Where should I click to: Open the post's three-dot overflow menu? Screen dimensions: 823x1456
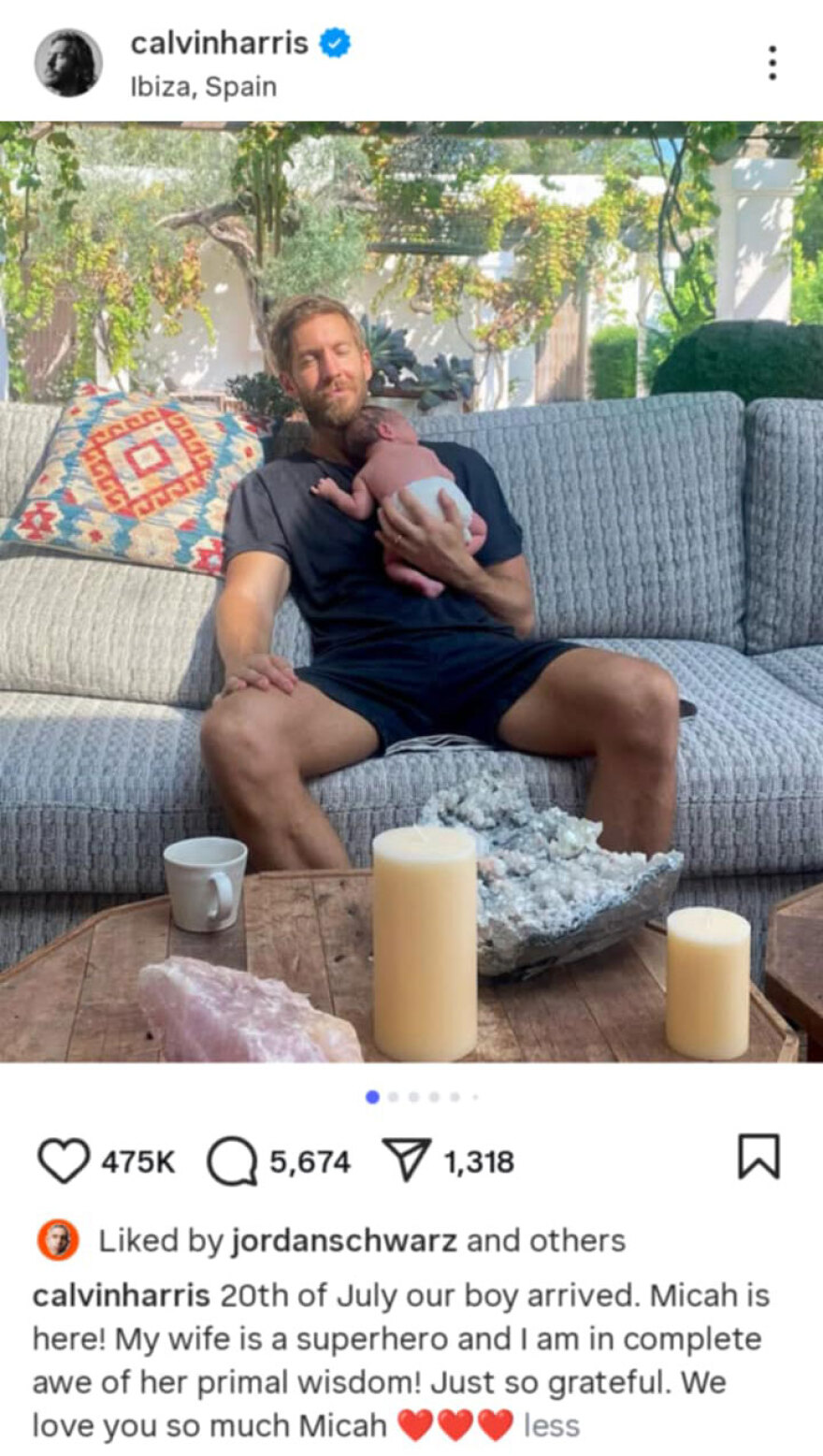tap(772, 63)
